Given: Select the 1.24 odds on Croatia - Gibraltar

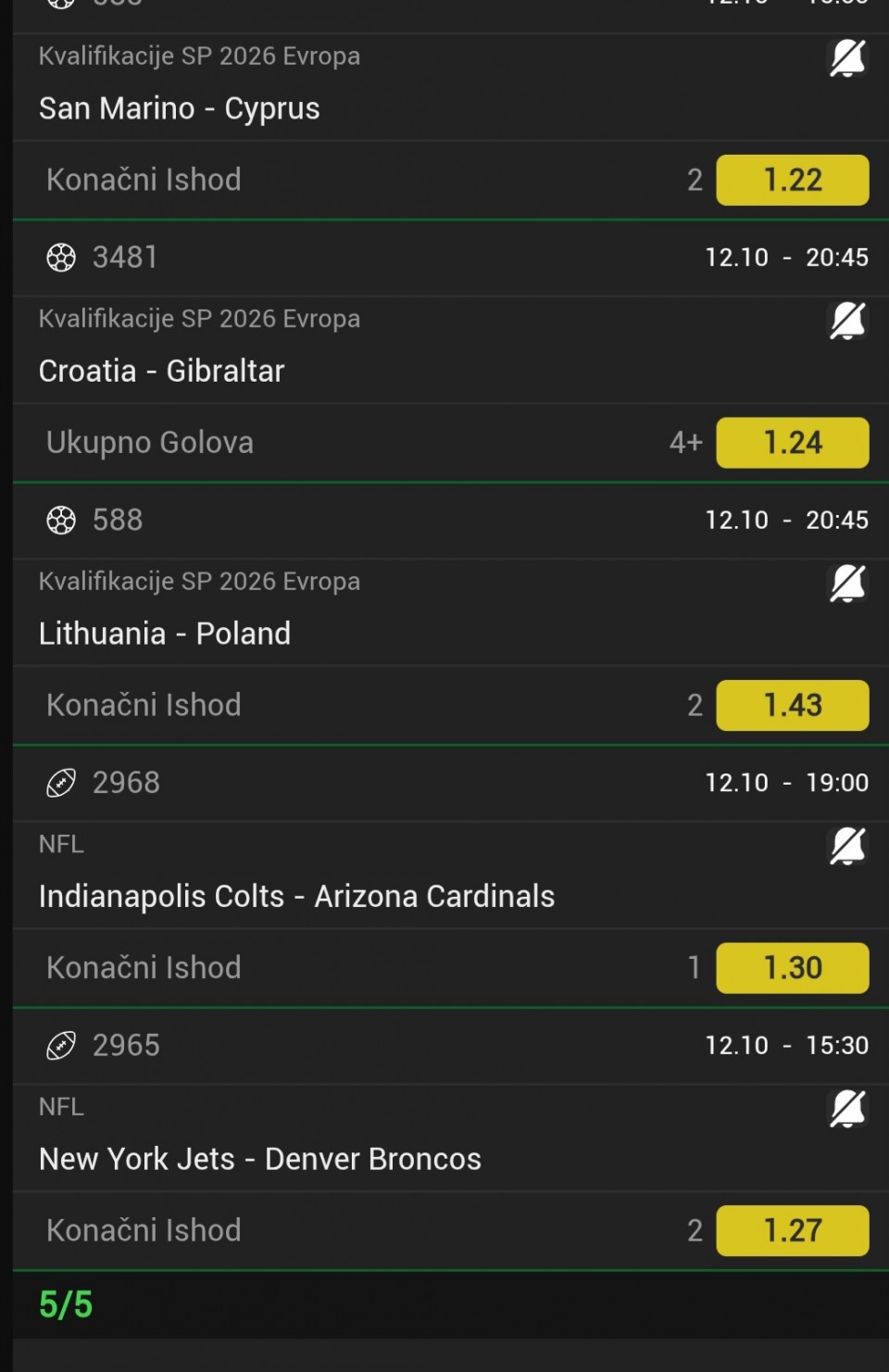Looking at the screenshot, I should coord(792,443).
